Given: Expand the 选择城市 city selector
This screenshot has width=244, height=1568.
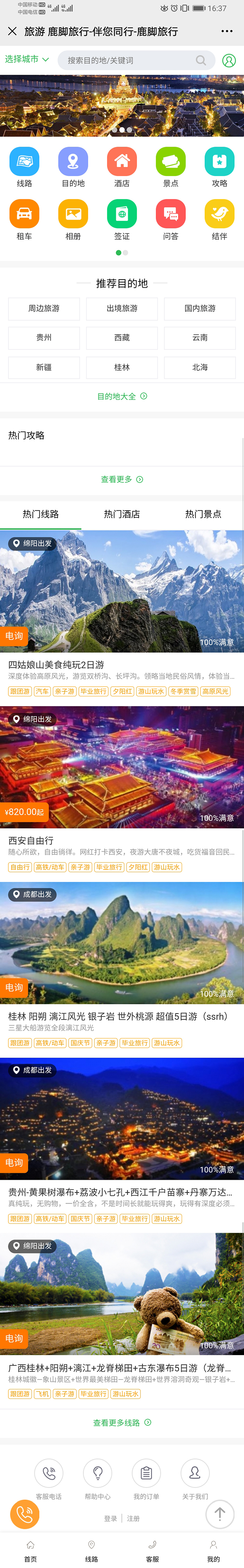Looking at the screenshot, I should click(27, 60).
